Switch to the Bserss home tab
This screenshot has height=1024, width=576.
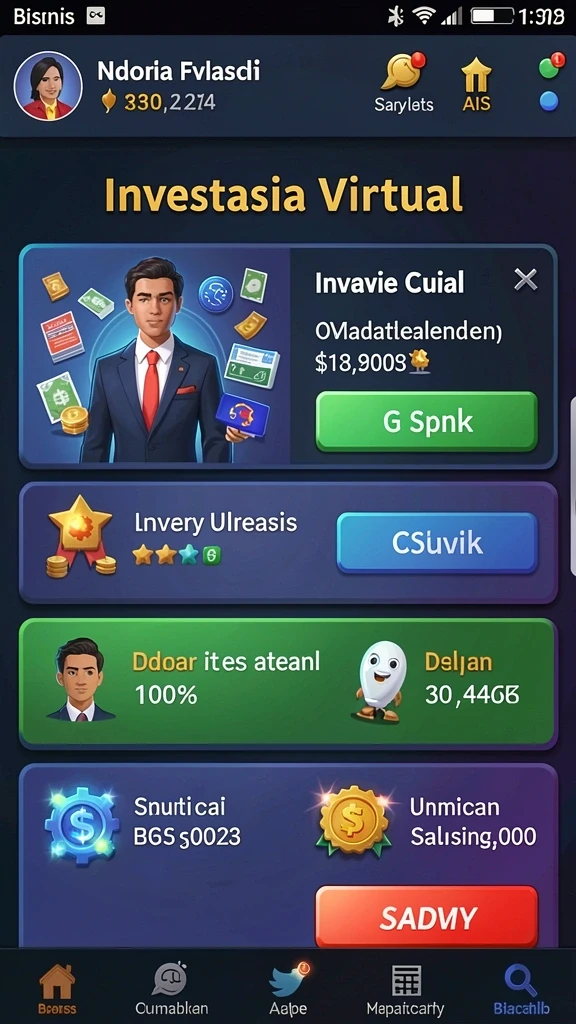click(x=56, y=989)
